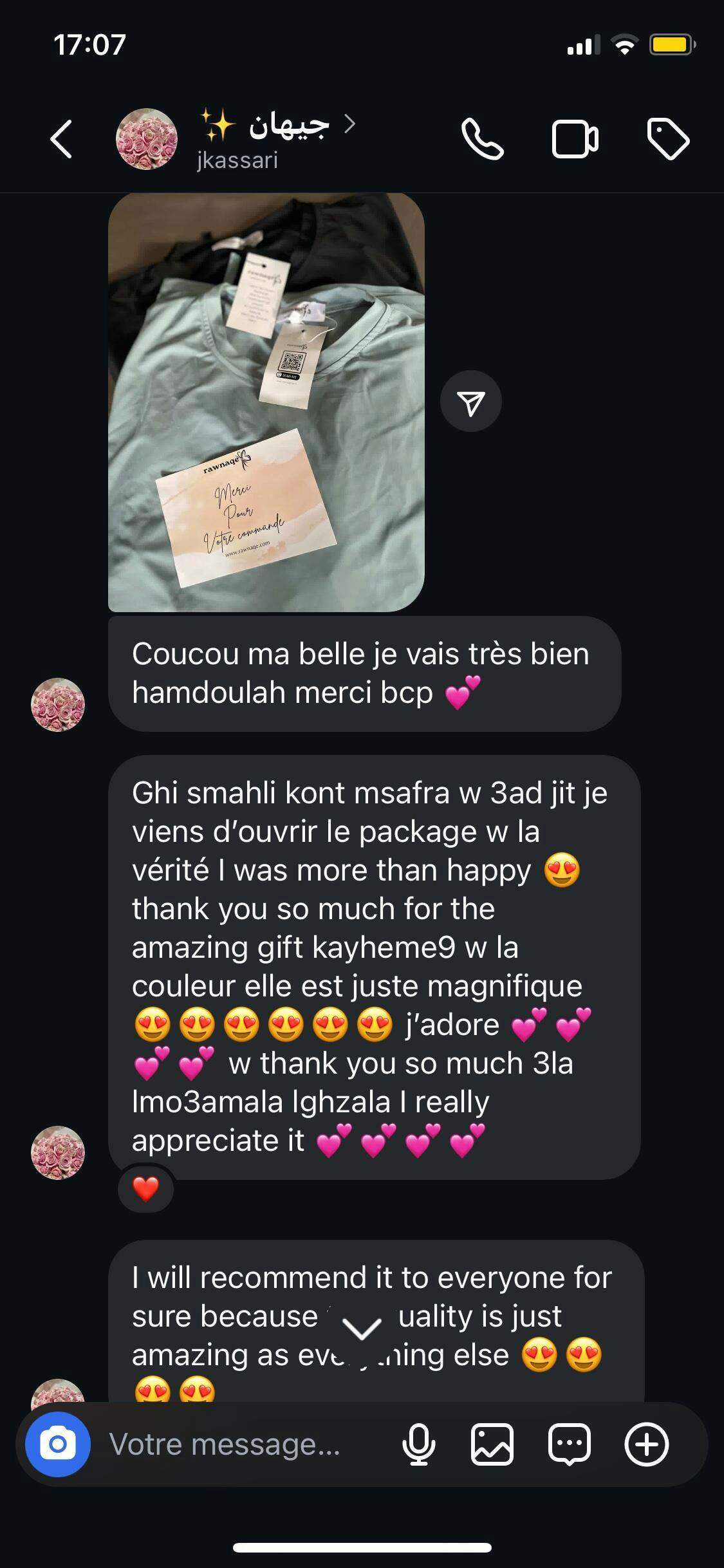The width and height of the screenshot is (724, 1568).
Task: Record a voice message with the microphone
Action: tap(418, 1444)
